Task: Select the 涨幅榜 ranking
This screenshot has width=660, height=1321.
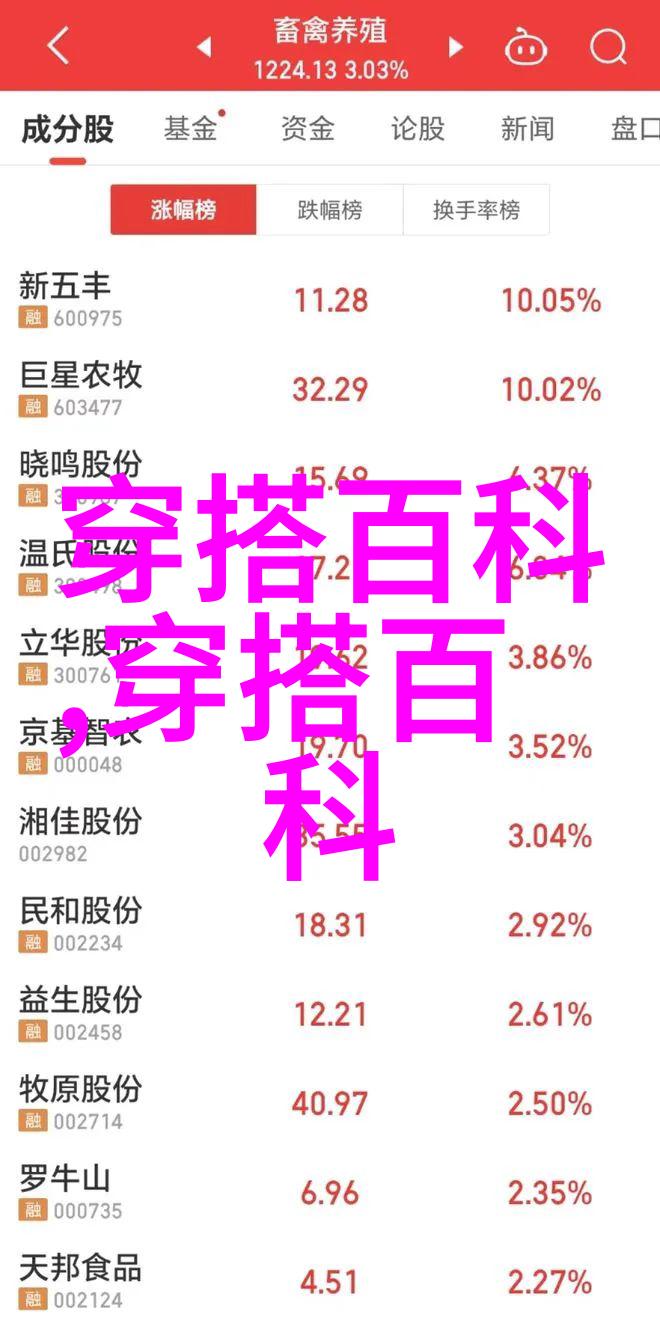Action: point(184,210)
